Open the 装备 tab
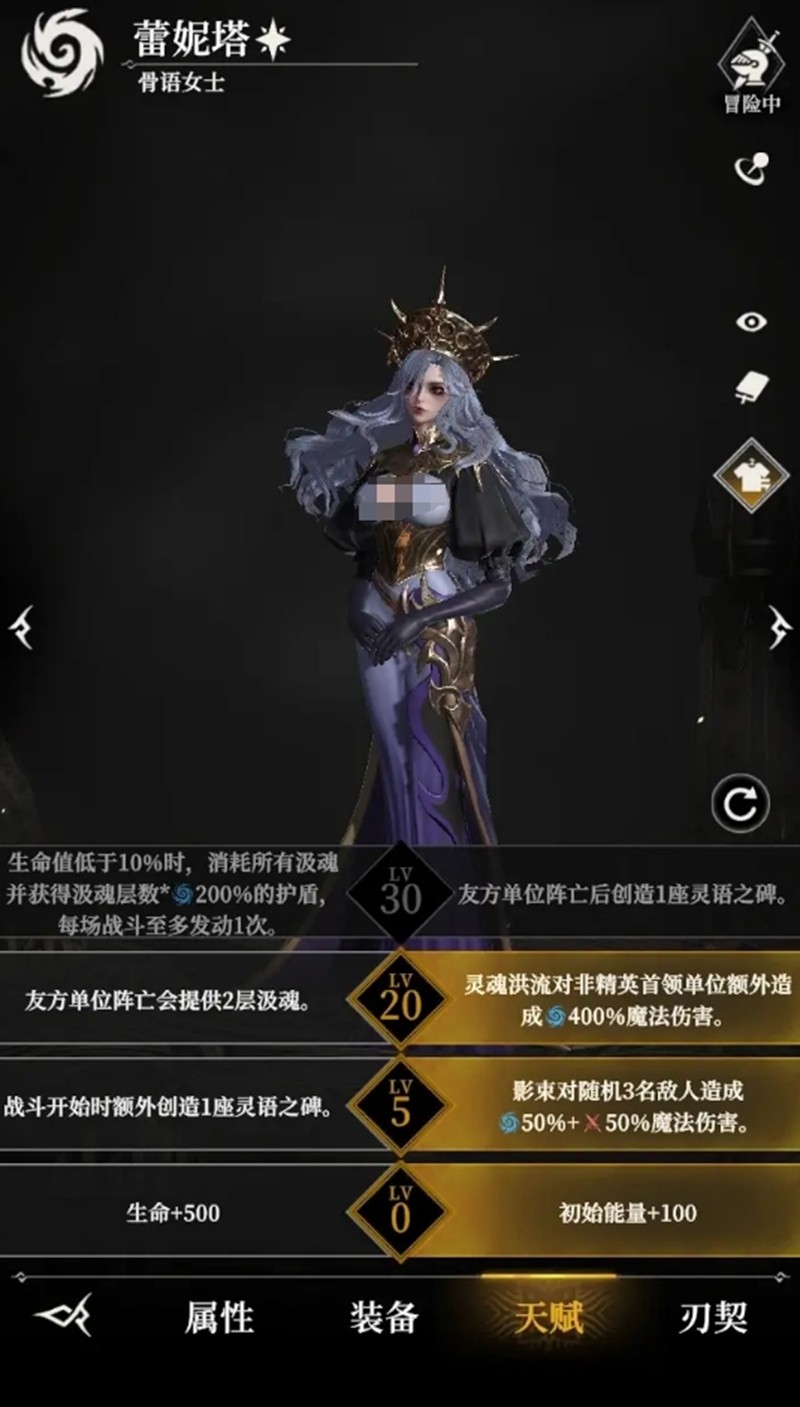Screen dimensions: 800x1407 [x=384, y=1317]
